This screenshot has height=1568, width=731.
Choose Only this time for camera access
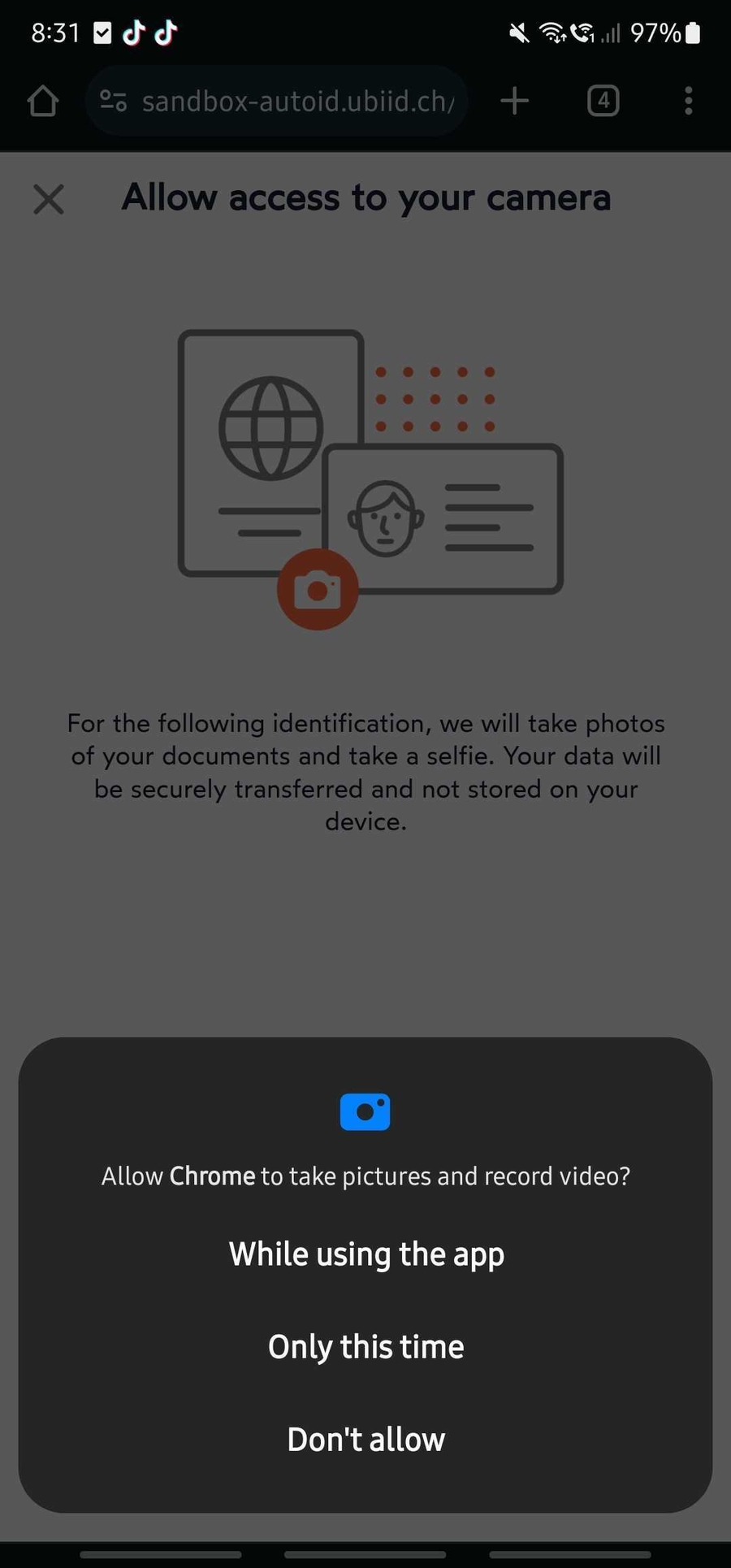[366, 1347]
